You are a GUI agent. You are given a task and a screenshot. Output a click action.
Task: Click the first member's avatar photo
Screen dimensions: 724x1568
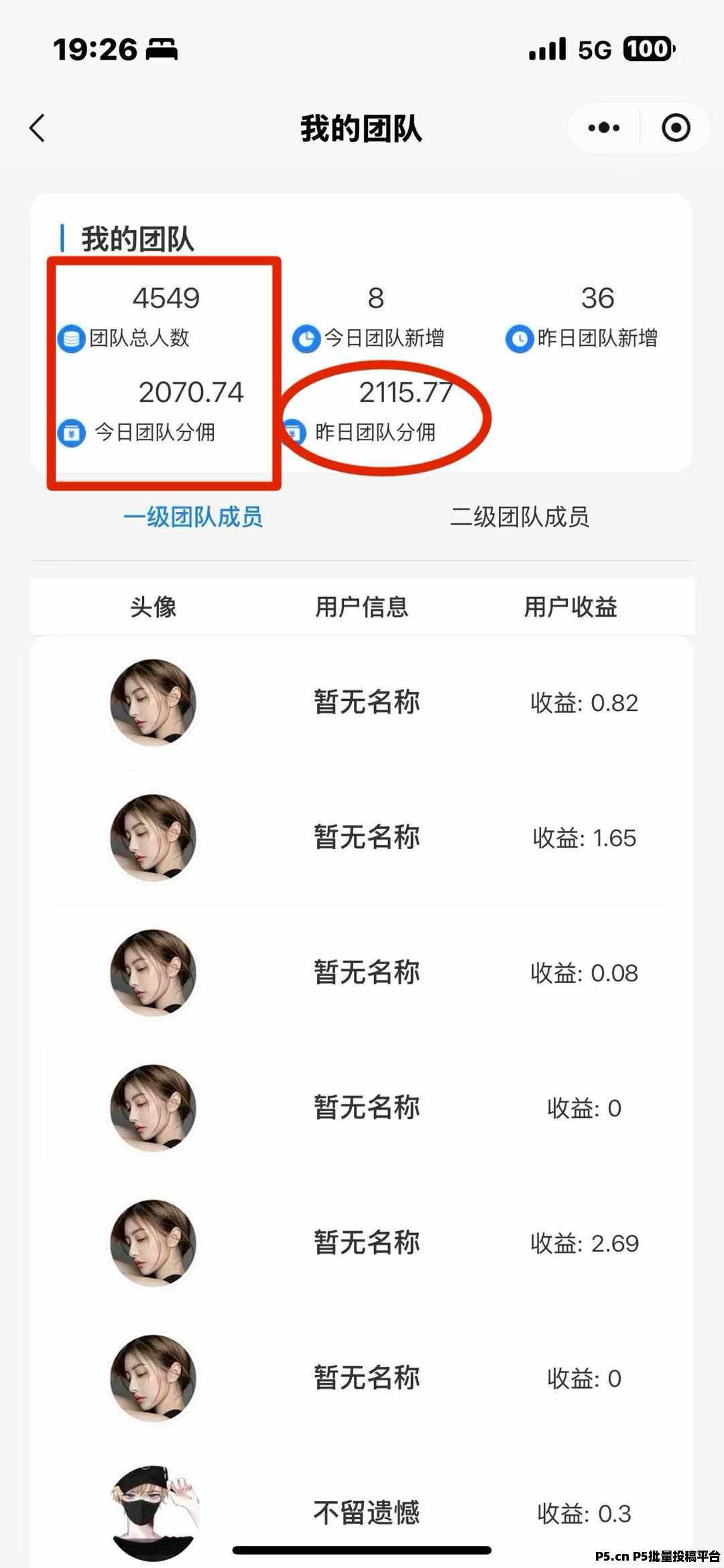pyautogui.click(x=153, y=704)
